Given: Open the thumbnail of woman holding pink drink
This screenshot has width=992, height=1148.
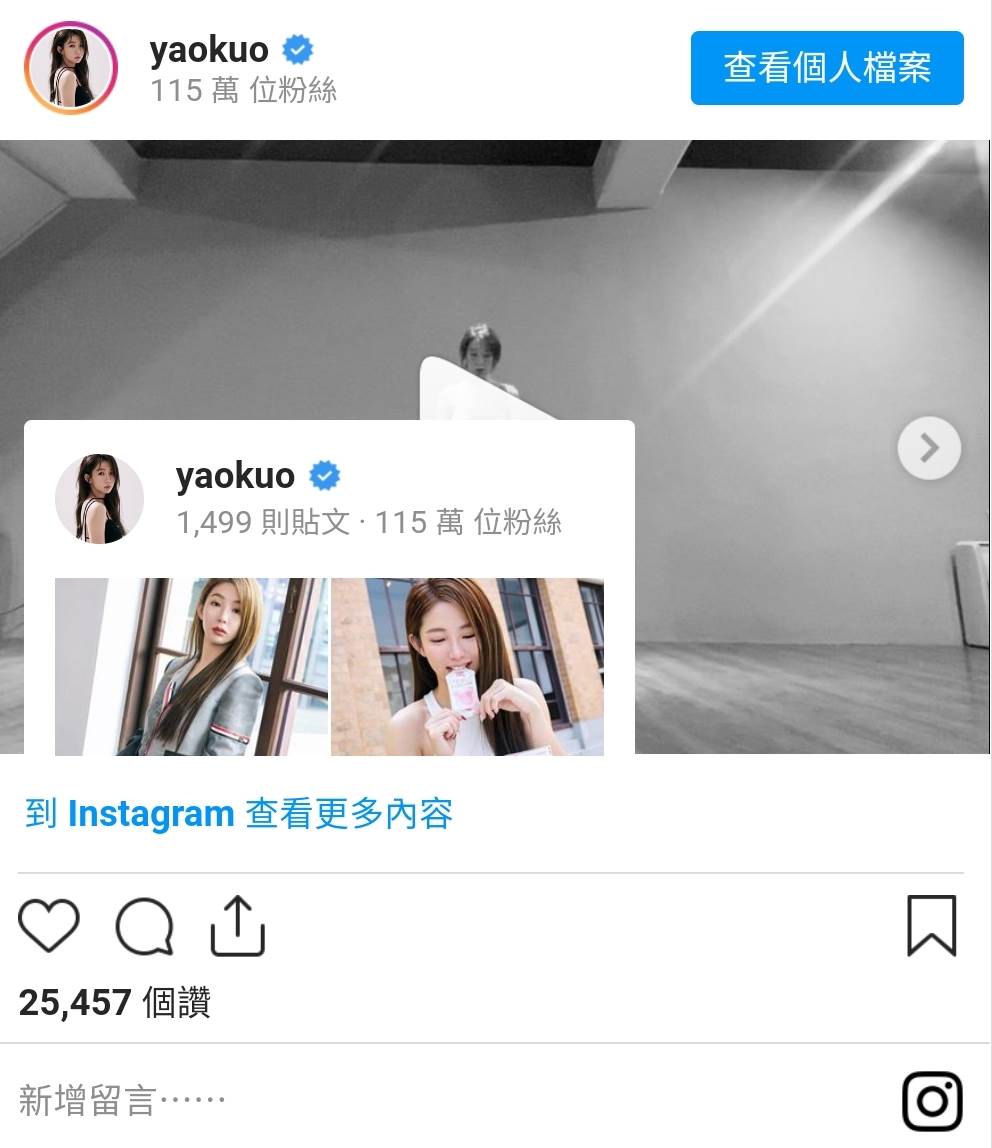Looking at the screenshot, I should pos(467,666).
